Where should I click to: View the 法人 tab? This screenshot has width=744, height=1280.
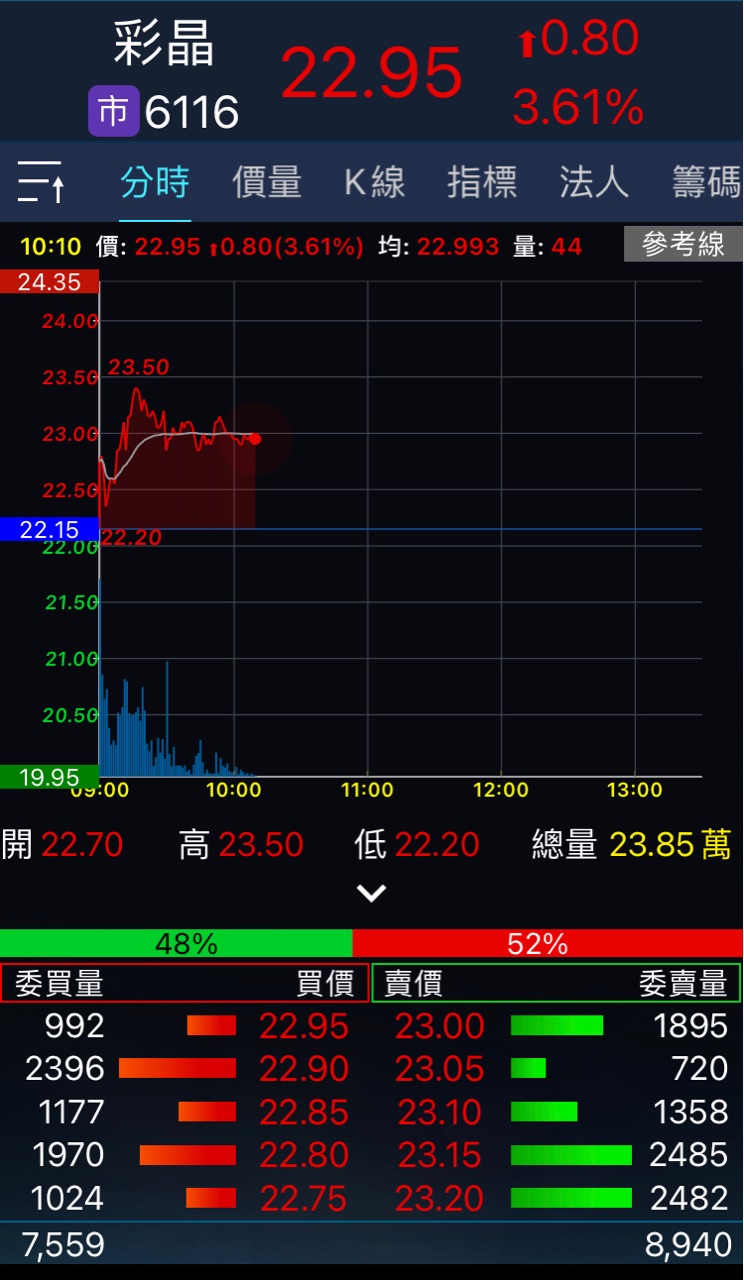pos(594,182)
